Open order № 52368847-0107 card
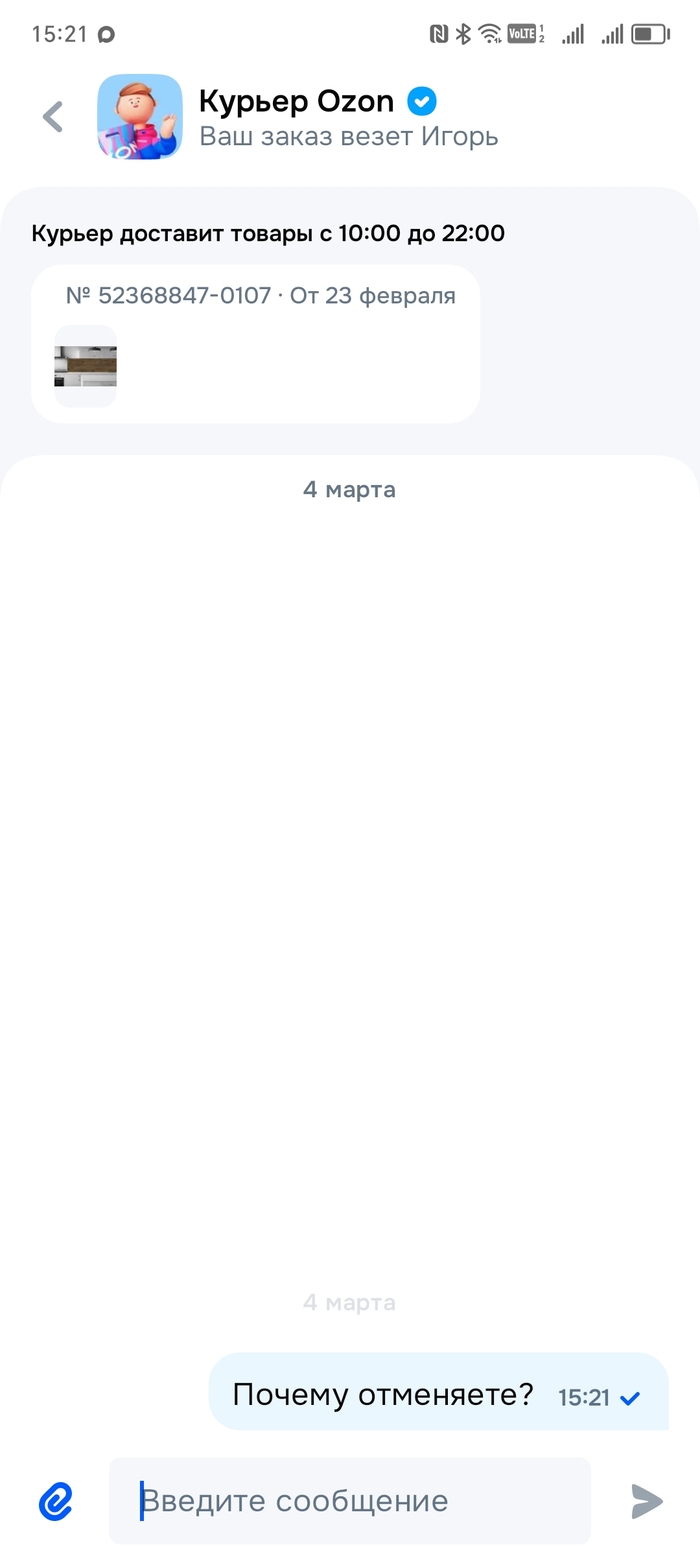Viewport: 700px width, 1556px height. [256, 343]
